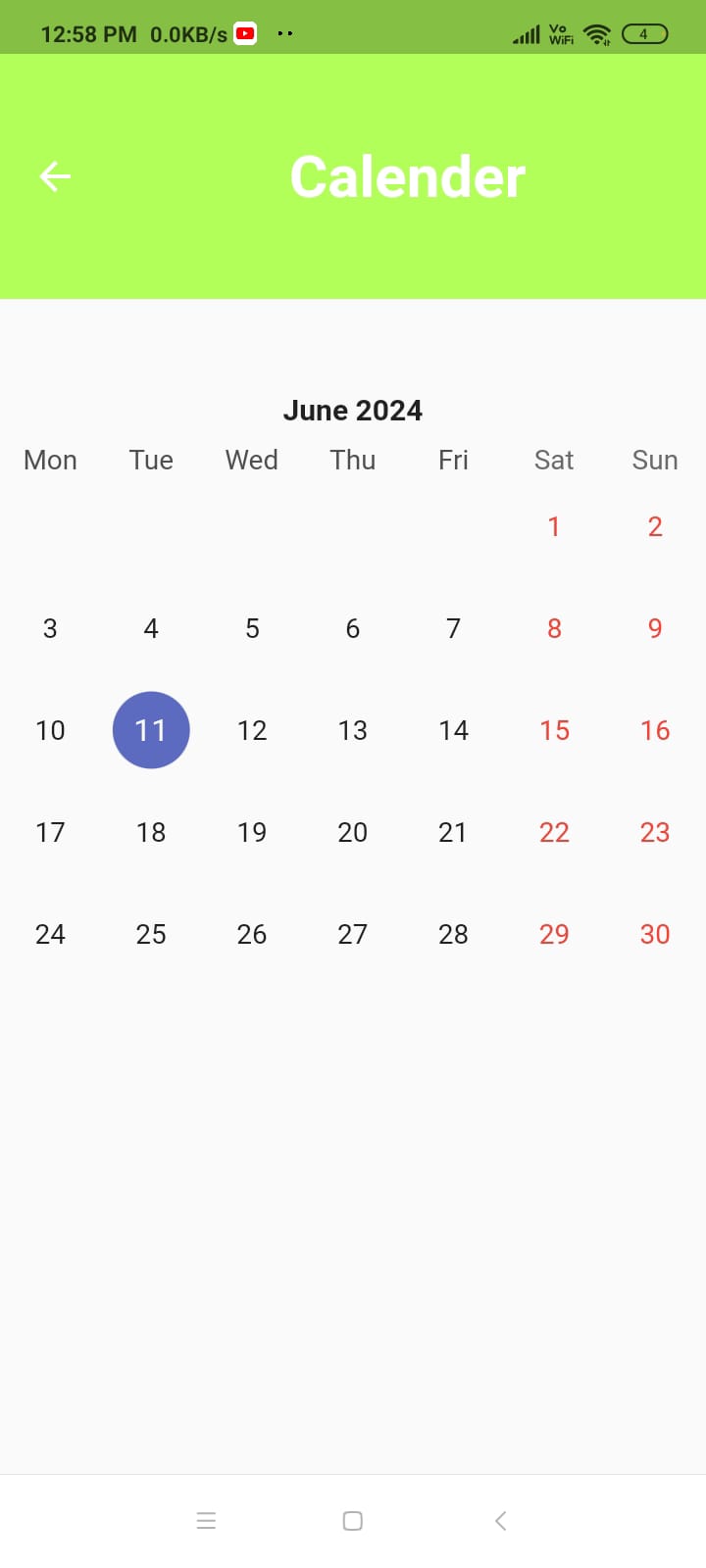The width and height of the screenshot is (706, 1568).
Task: Pick Sunday June 2
Action: click(x=655, y=526)
